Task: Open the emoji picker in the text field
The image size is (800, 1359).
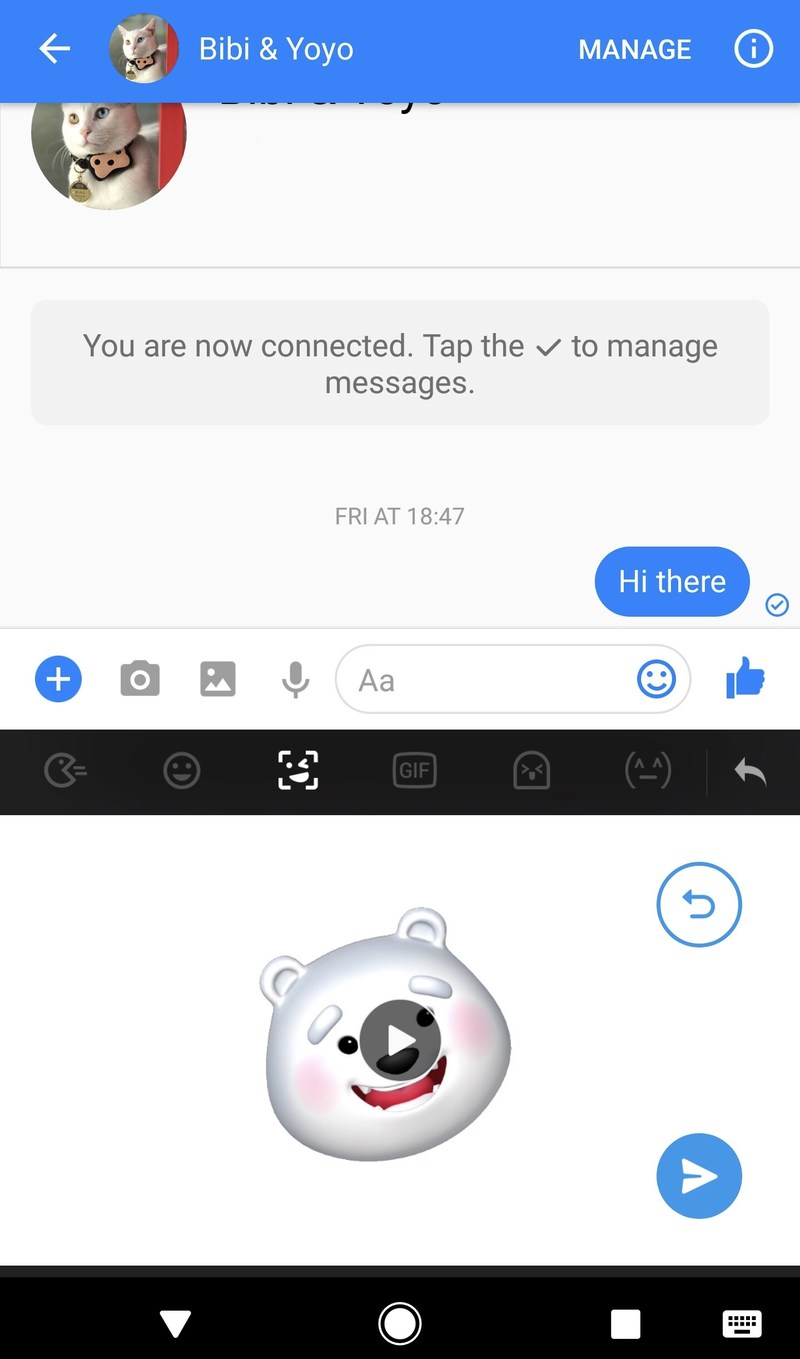Action: tap(657, 679)
